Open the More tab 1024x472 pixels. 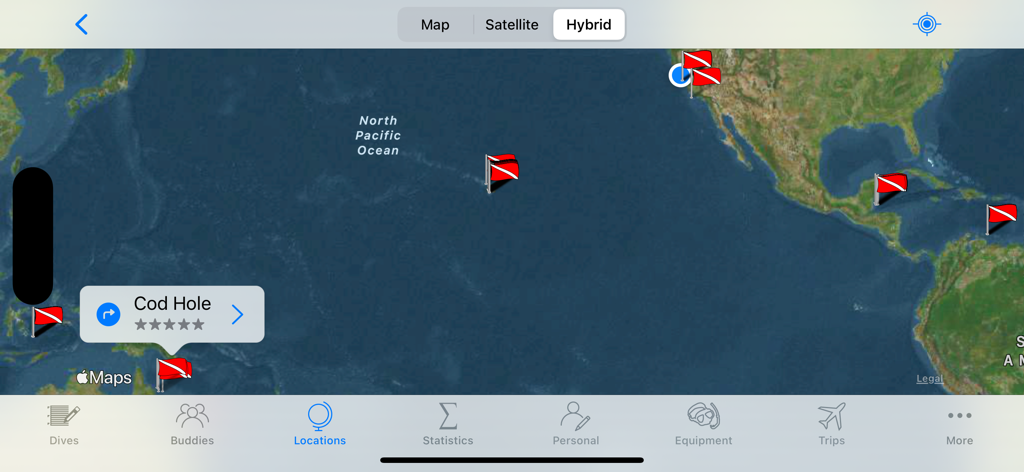pos(959,424)
